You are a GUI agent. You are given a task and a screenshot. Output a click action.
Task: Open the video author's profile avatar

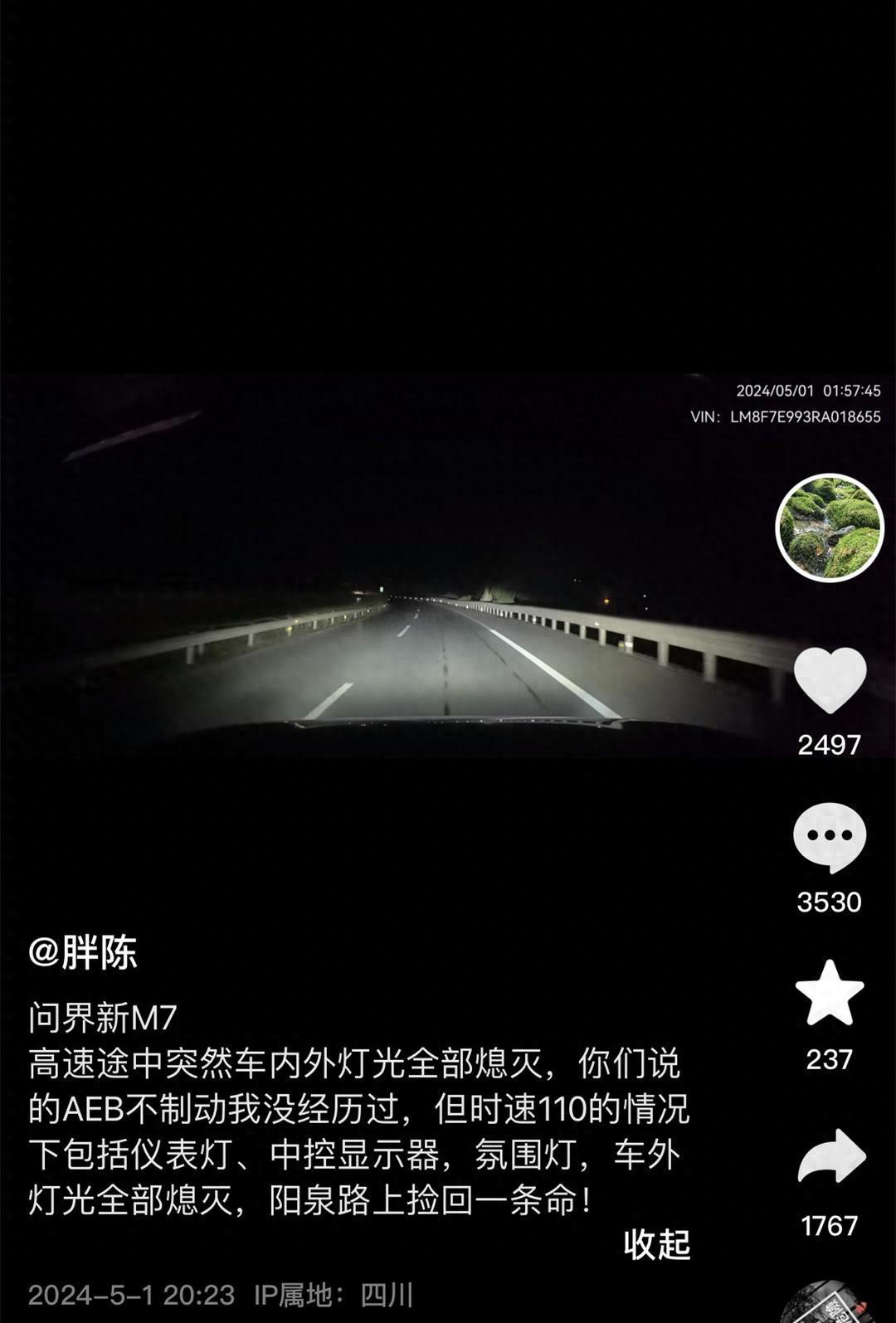point(829,528)
